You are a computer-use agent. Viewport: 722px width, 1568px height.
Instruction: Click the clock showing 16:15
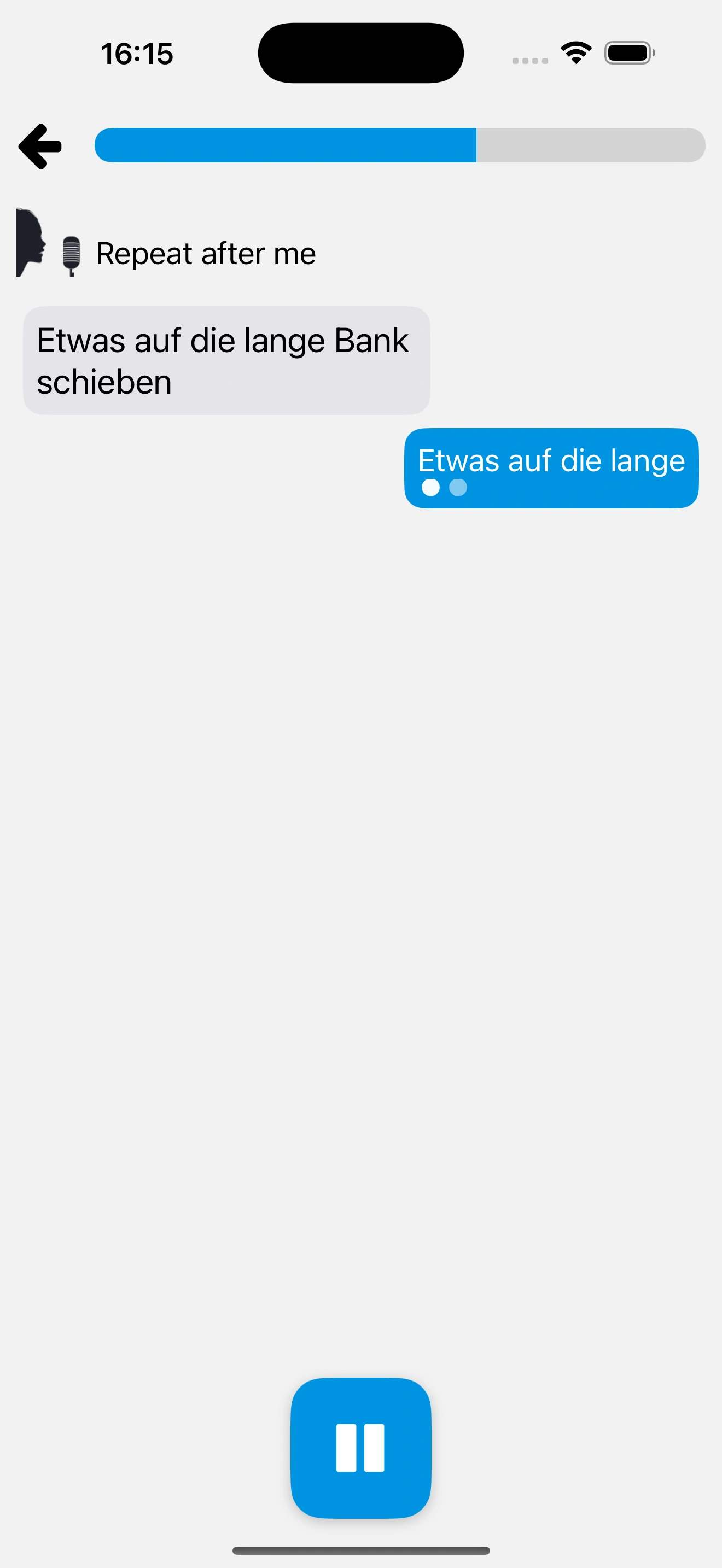tap(136, 53)
